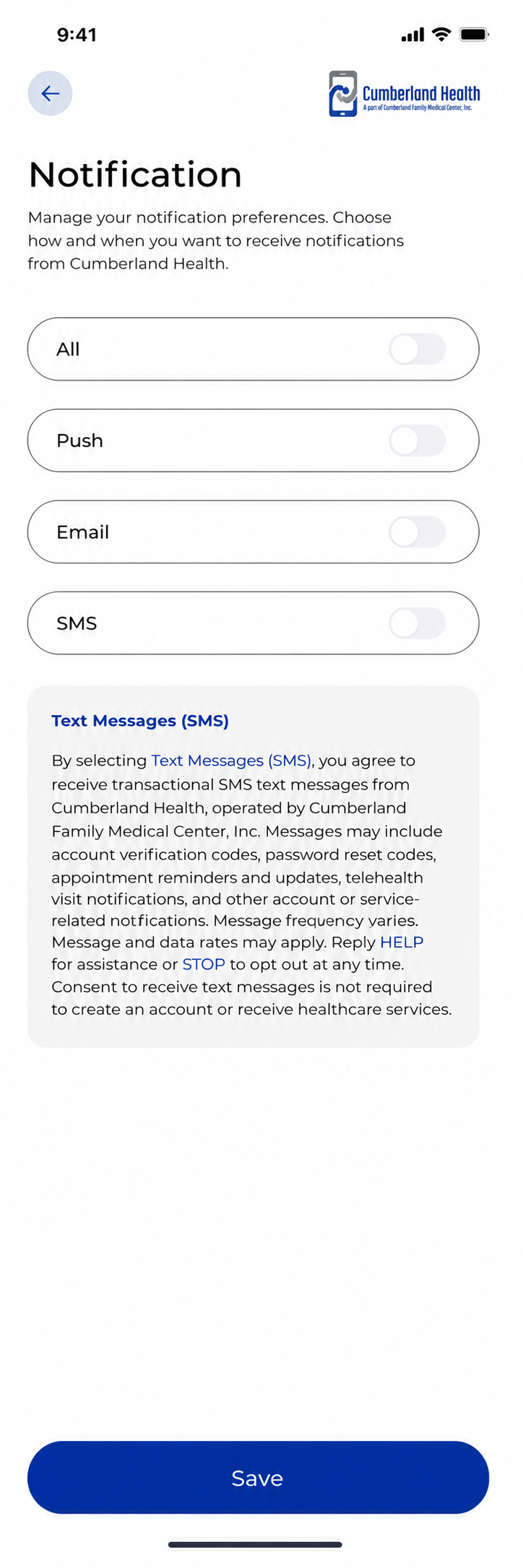Enable the All notifications toggle

(x=417, y=350)
